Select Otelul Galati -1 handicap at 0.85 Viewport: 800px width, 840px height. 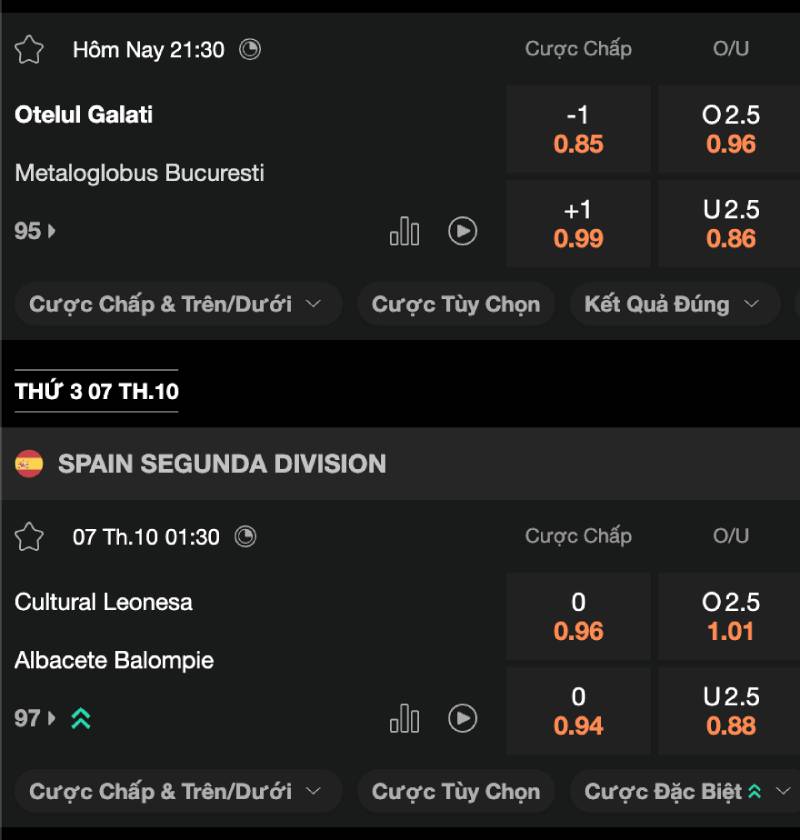pyautogui.click(x=578, y=130)
